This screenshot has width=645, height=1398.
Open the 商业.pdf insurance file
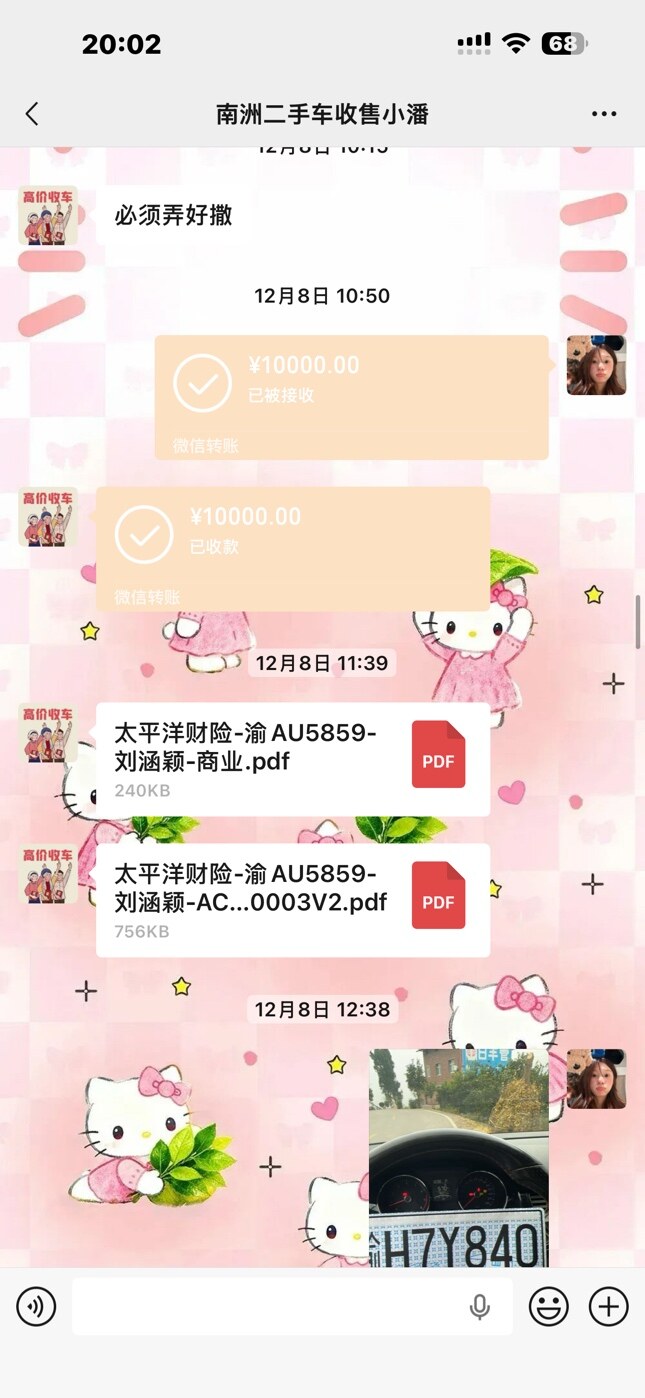pos(293,759)
